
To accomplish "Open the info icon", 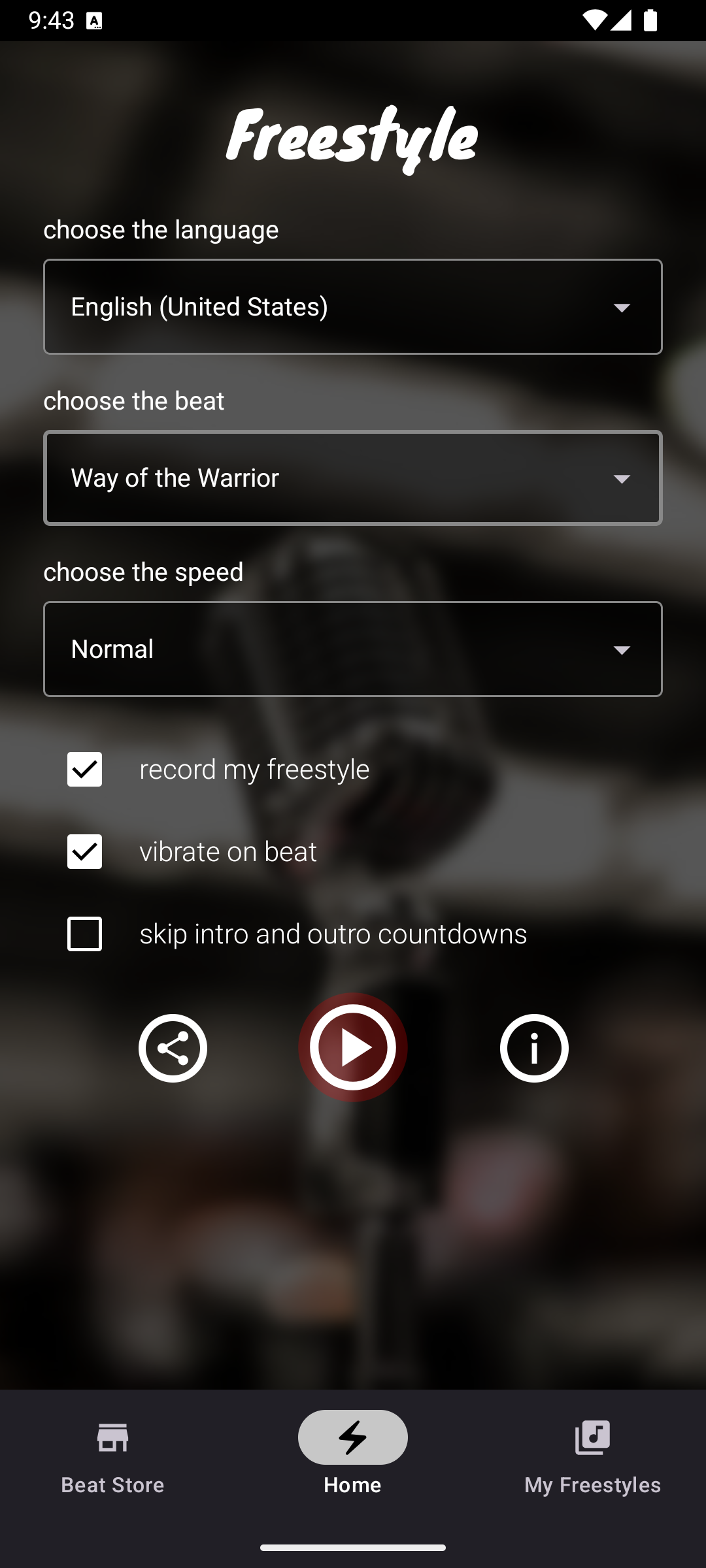I will (x=534, y=1048).
